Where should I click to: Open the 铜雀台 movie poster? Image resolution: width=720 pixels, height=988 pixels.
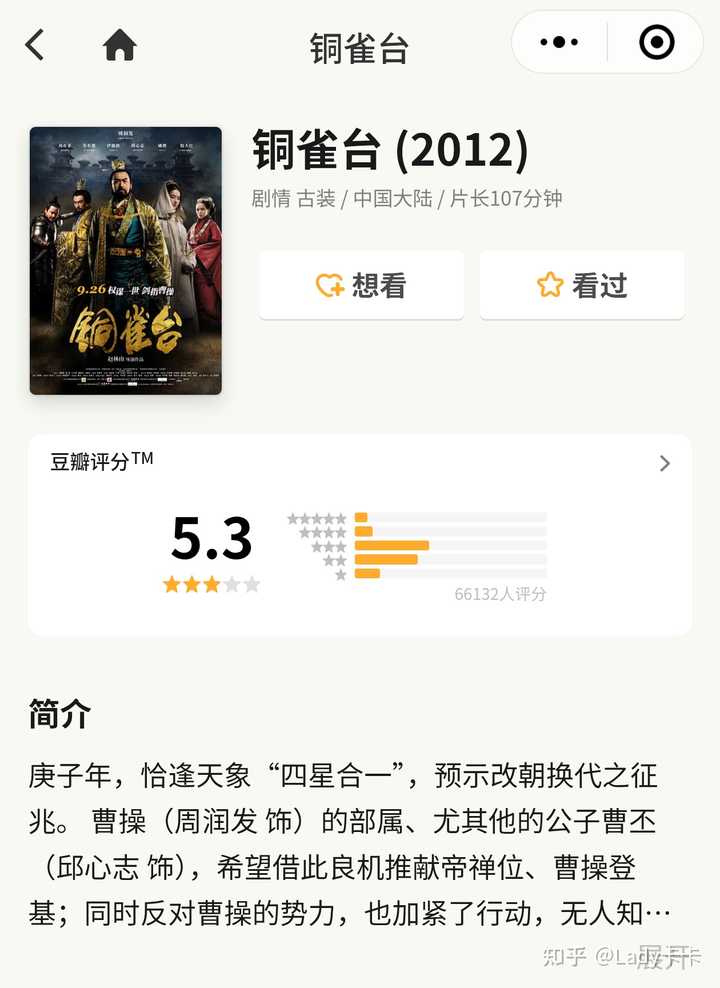(126, 260)
